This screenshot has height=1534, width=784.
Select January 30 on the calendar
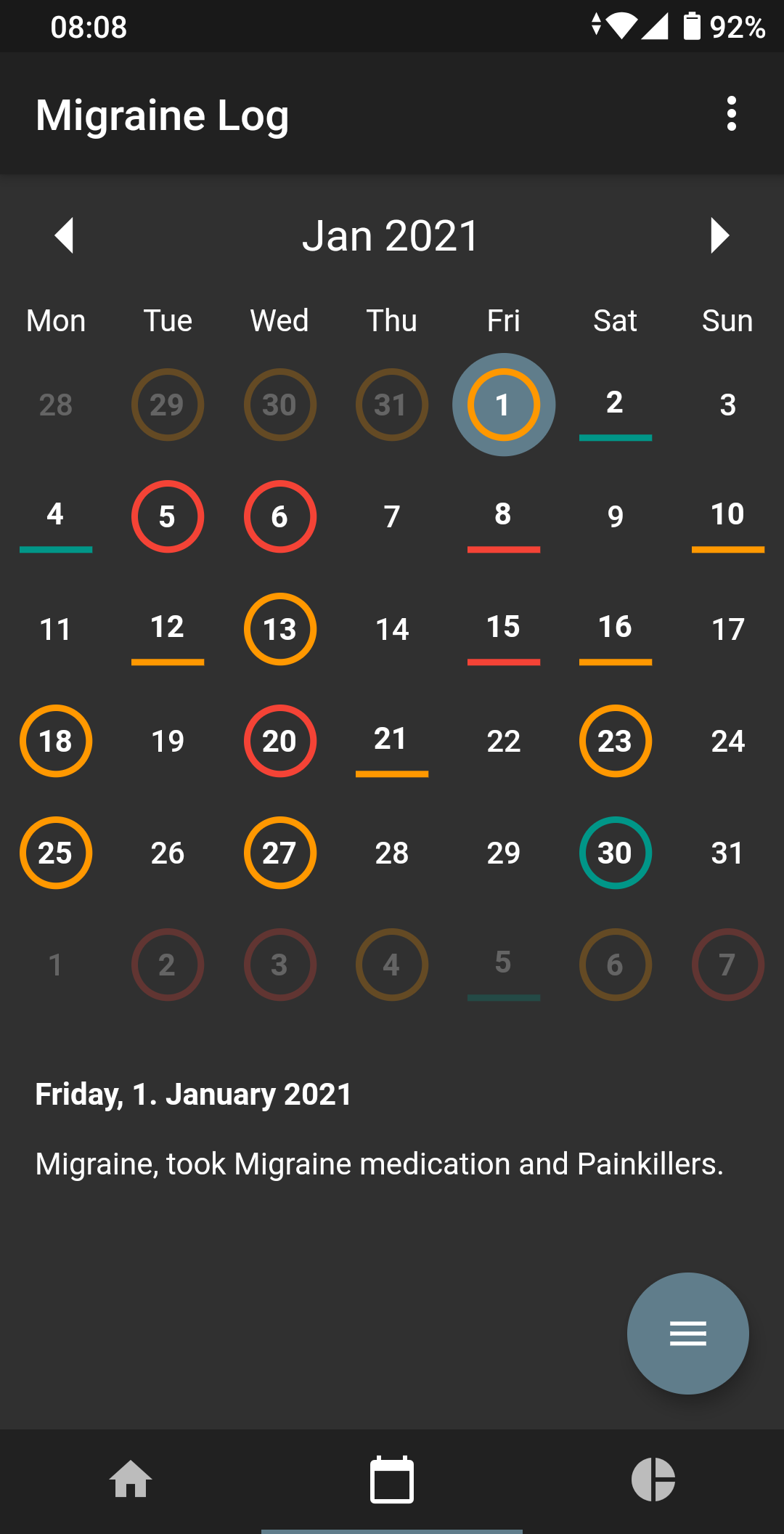point(615,853)
